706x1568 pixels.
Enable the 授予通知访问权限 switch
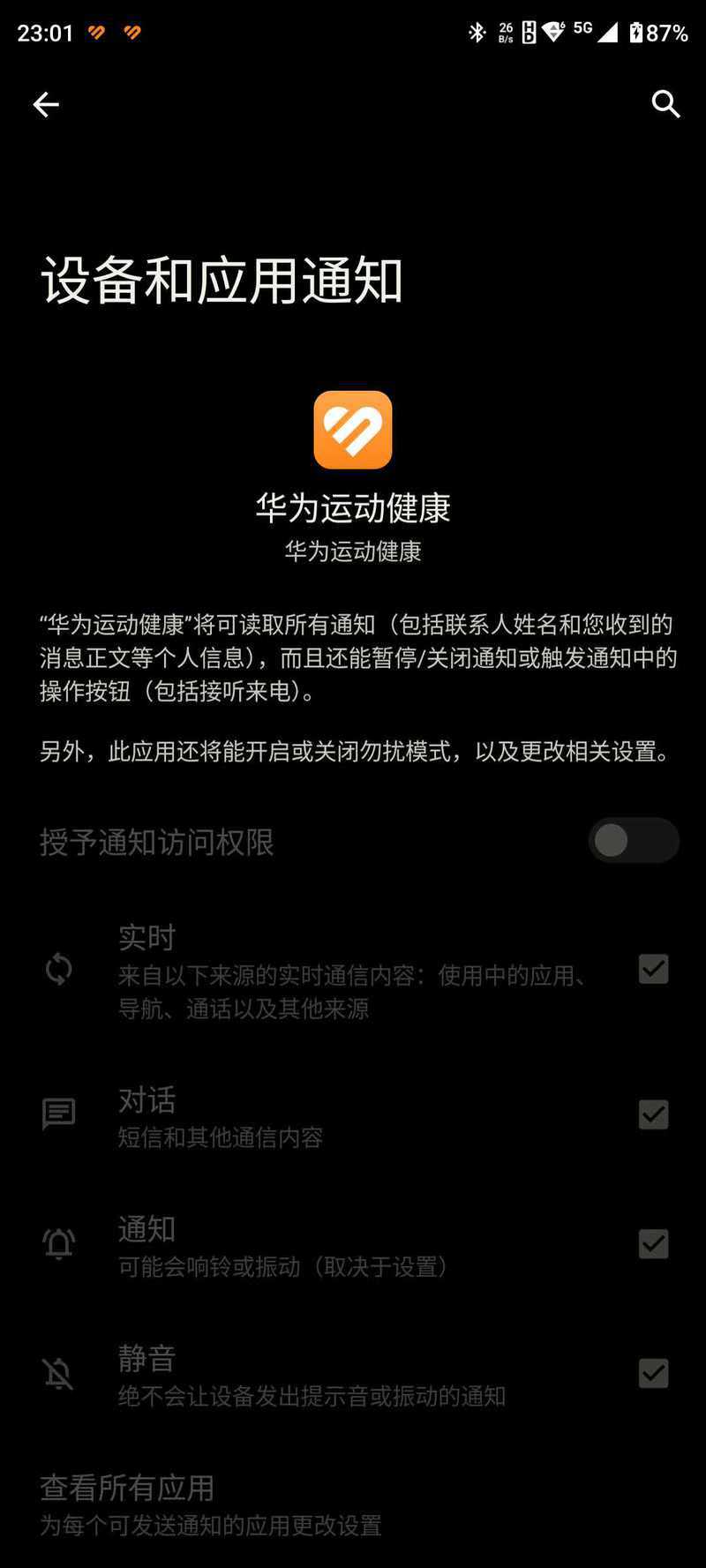pos(634,841)
